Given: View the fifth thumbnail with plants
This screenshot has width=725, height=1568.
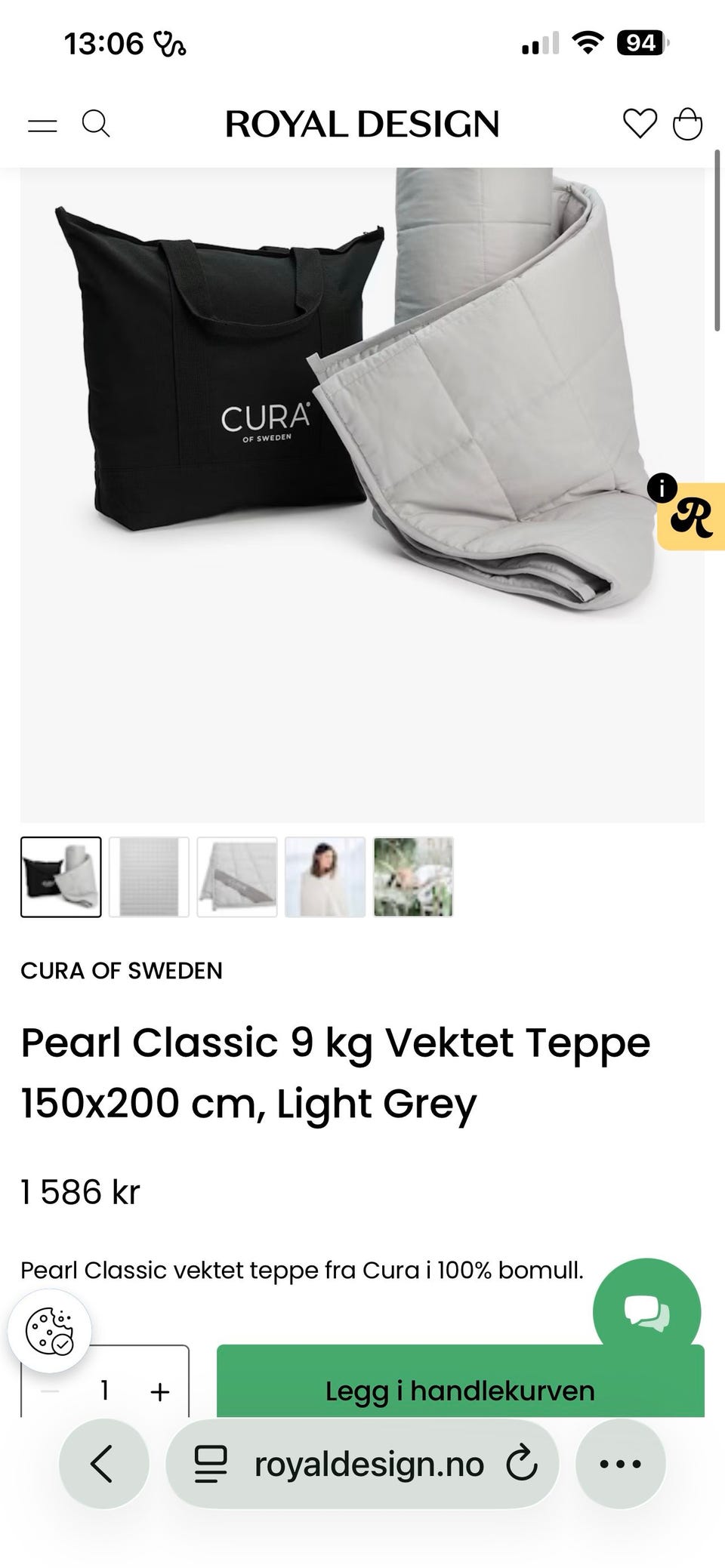Looking at the screenshot, I should pos(413,876).
